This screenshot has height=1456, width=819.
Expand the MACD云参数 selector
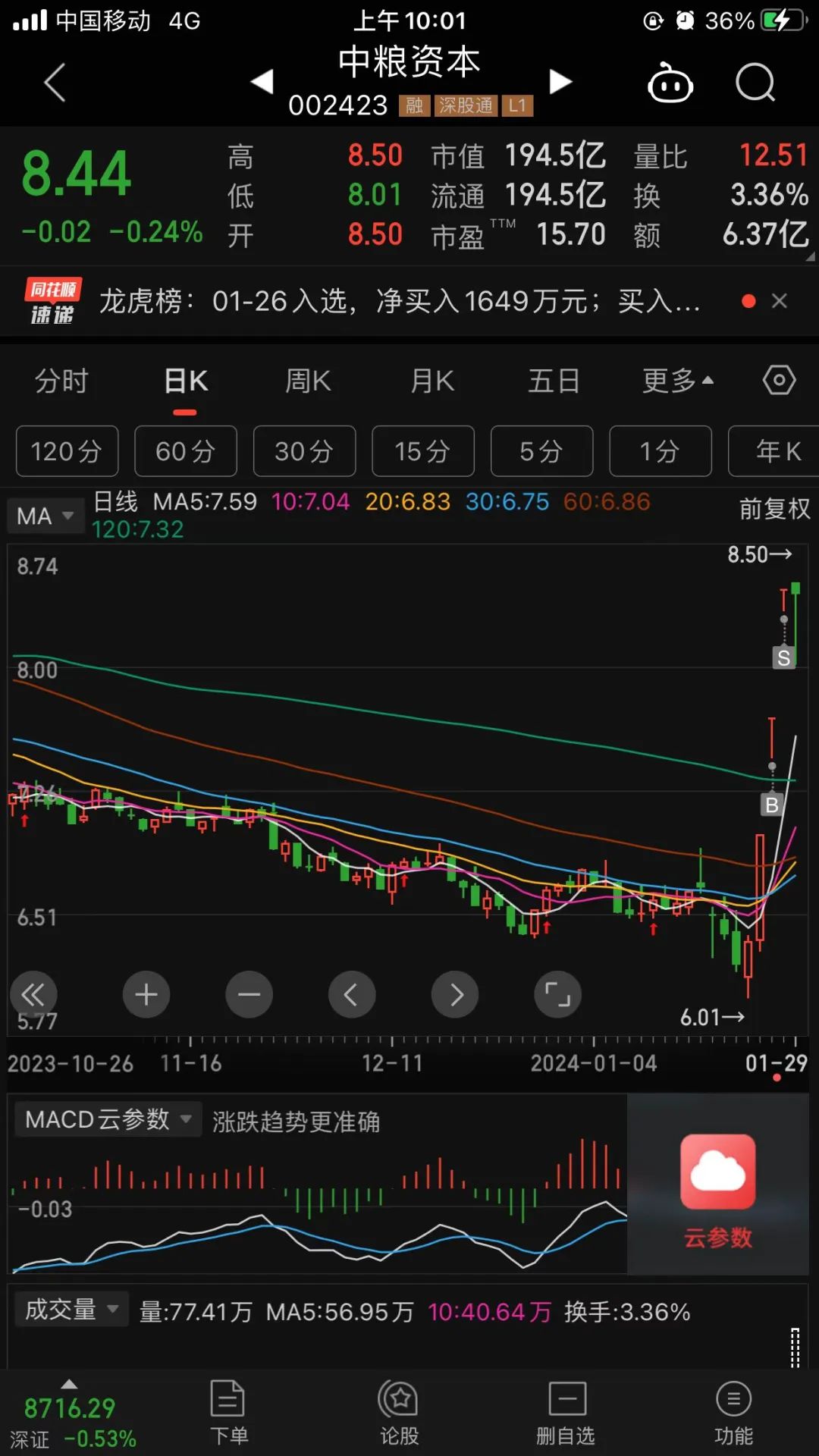coord(106,1119)
